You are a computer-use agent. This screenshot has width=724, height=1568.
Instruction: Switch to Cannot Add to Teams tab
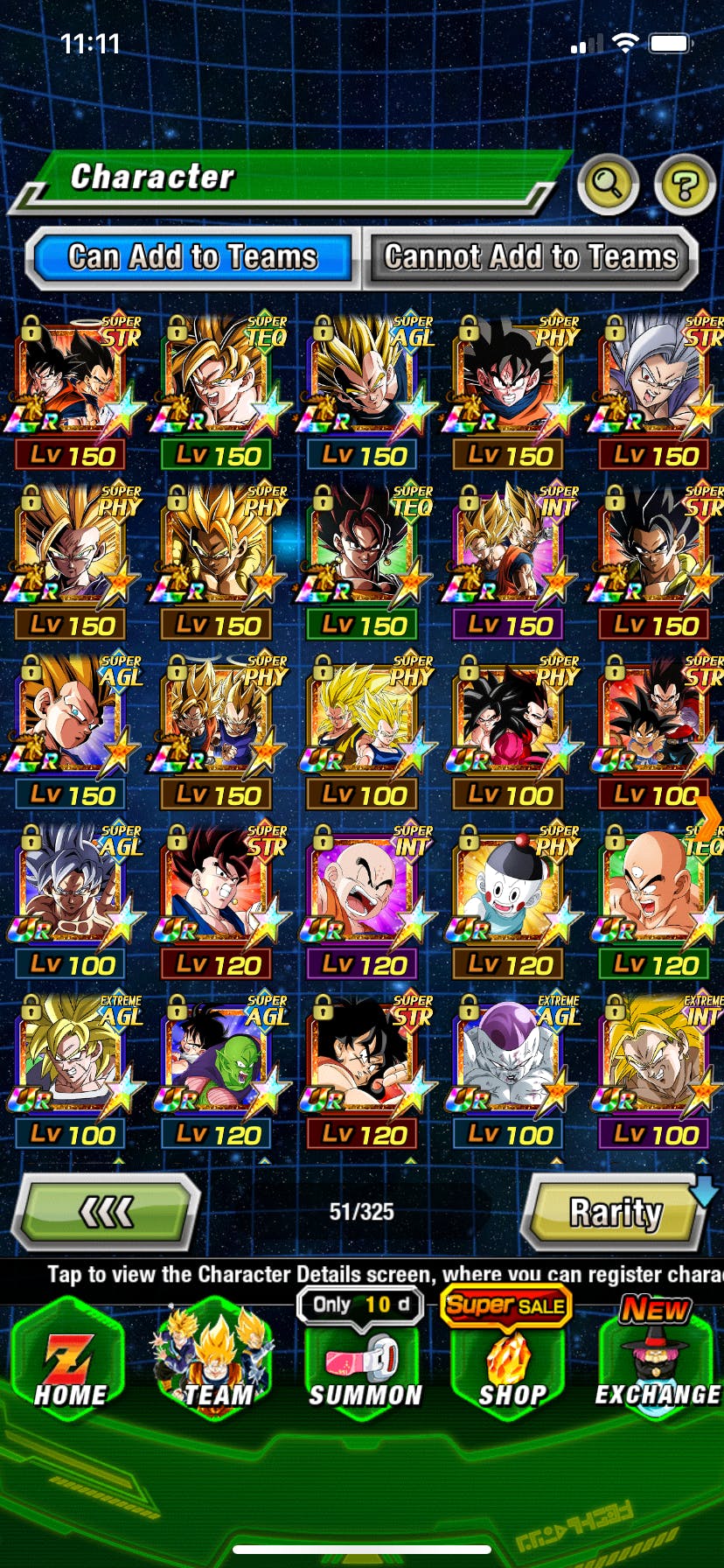[531, 257]
